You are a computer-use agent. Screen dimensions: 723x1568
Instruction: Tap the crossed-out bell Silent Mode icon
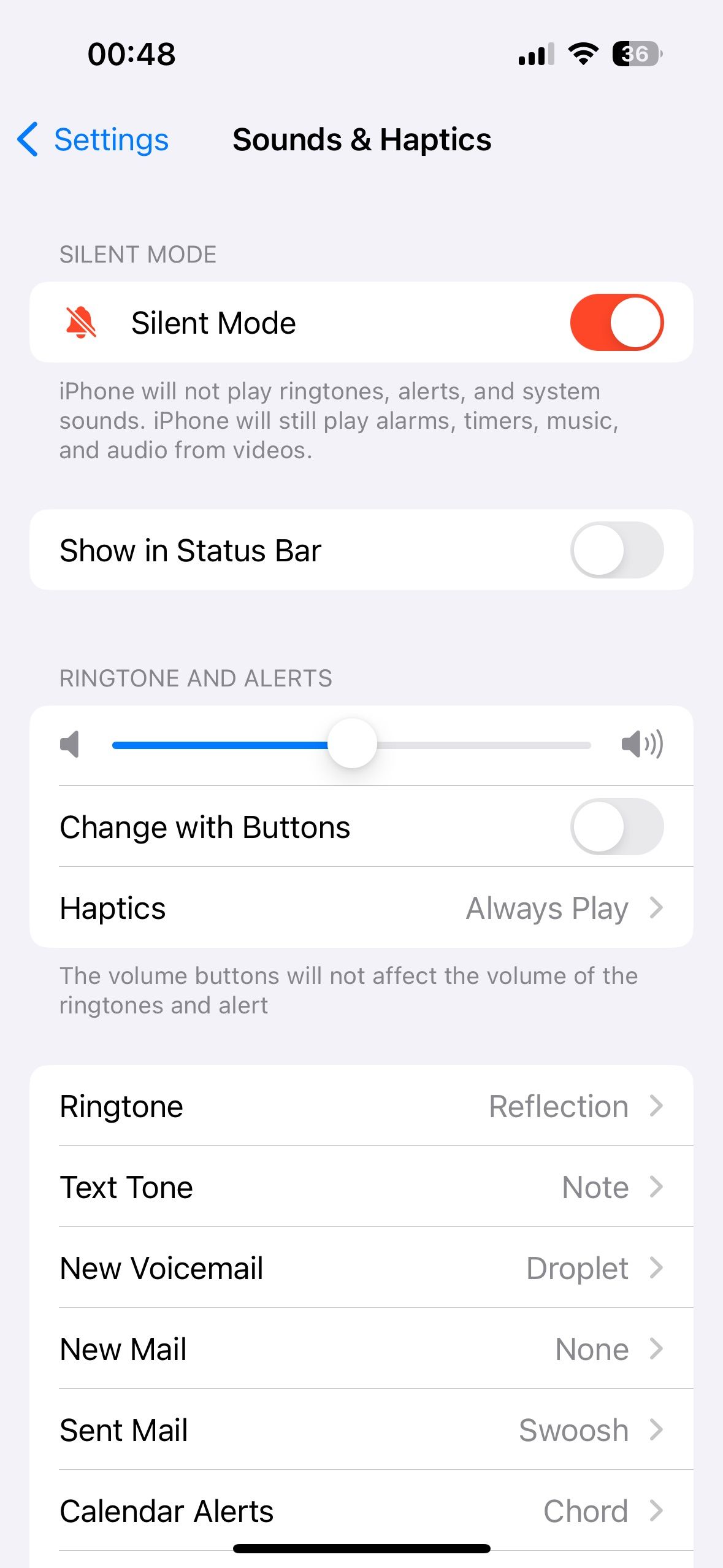(82, 322)
